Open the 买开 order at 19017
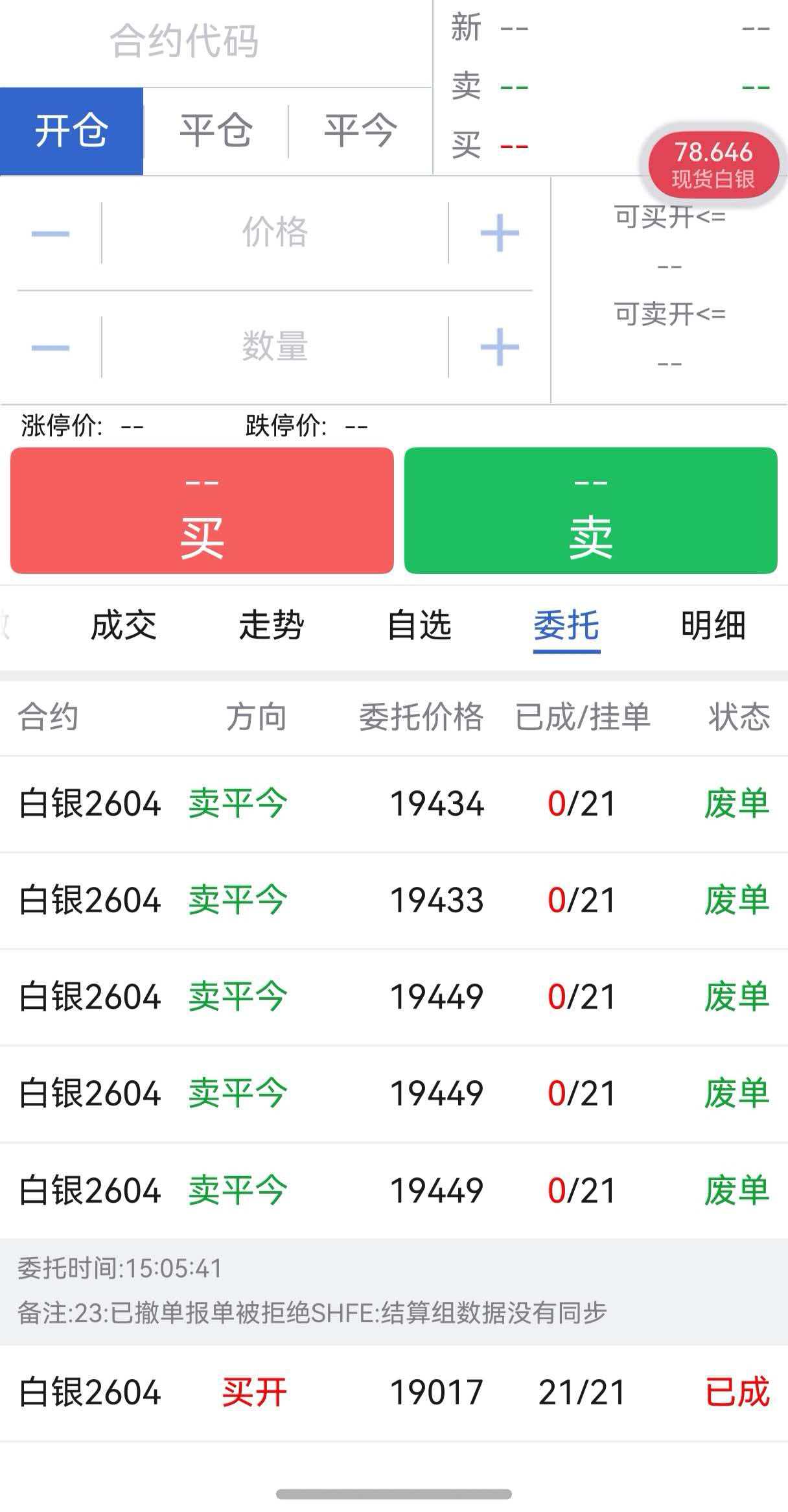This screenshot has width=788, height=1512. [x=394, y=1393]
